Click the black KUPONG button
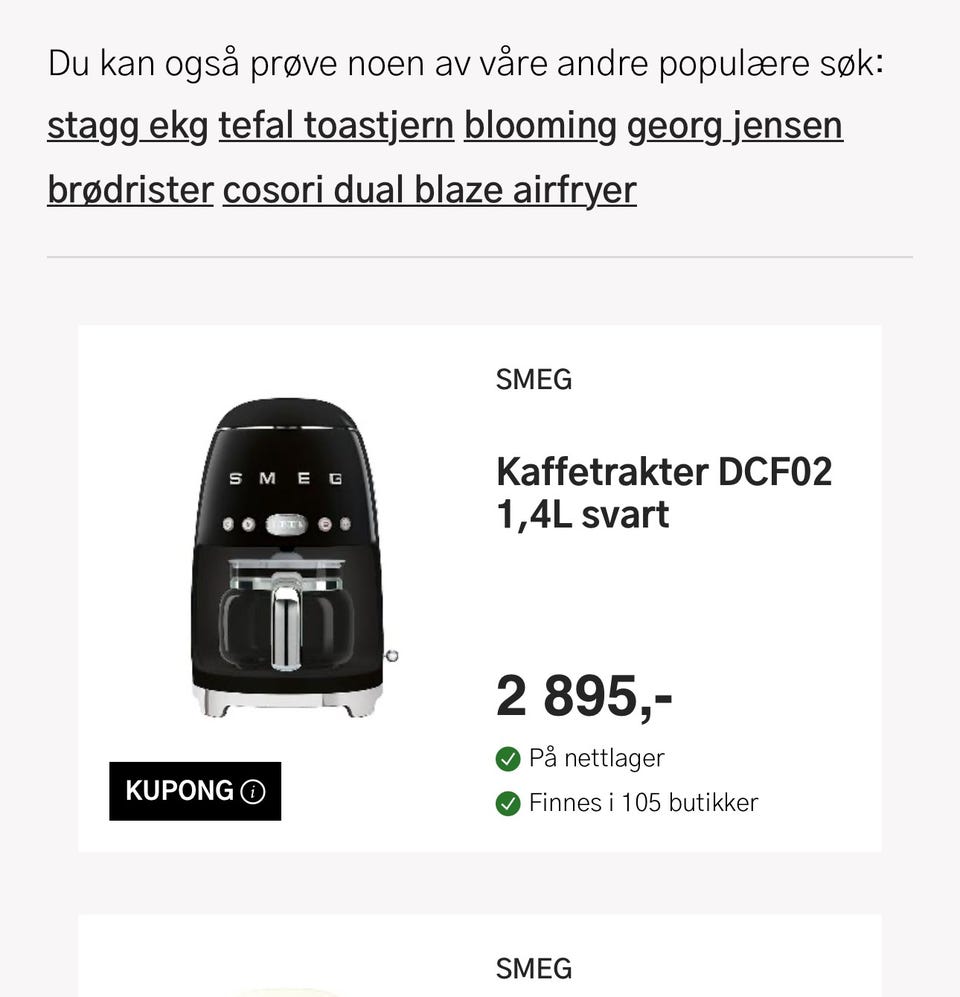960x997 pixels. point(194,791)
